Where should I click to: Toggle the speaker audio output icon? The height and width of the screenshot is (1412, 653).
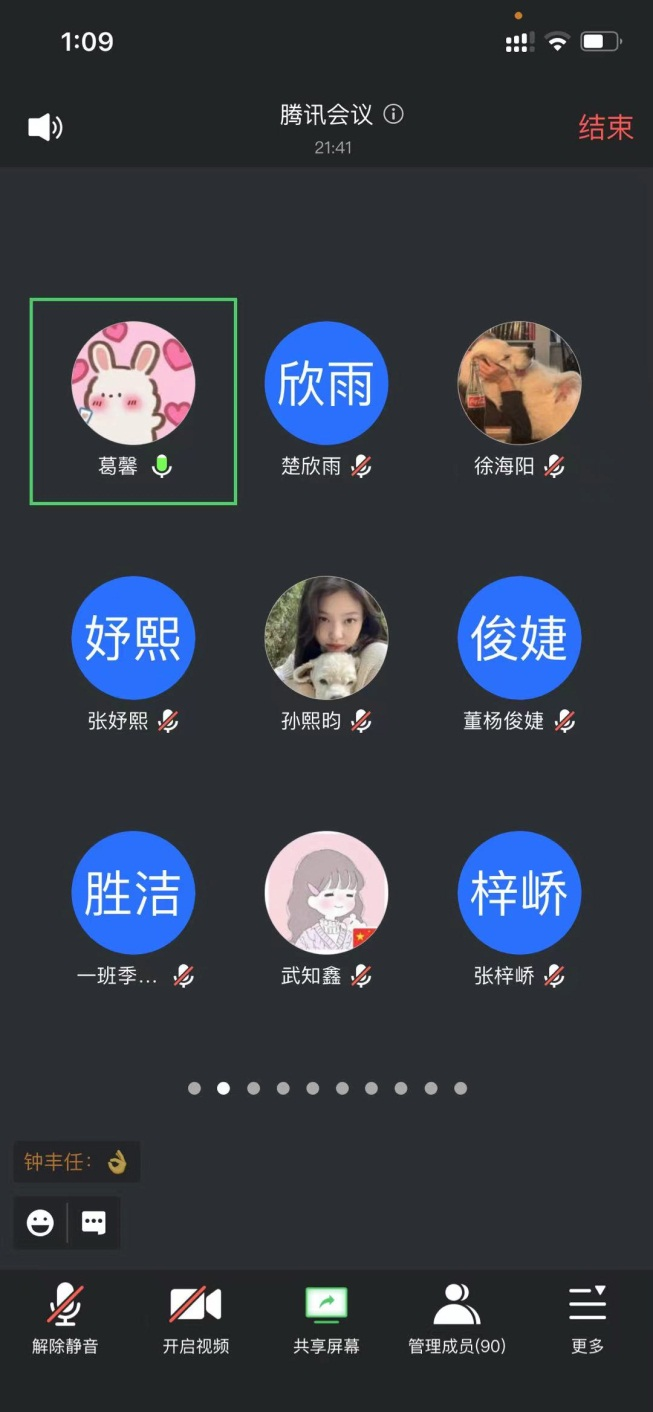tap(45, 127)
